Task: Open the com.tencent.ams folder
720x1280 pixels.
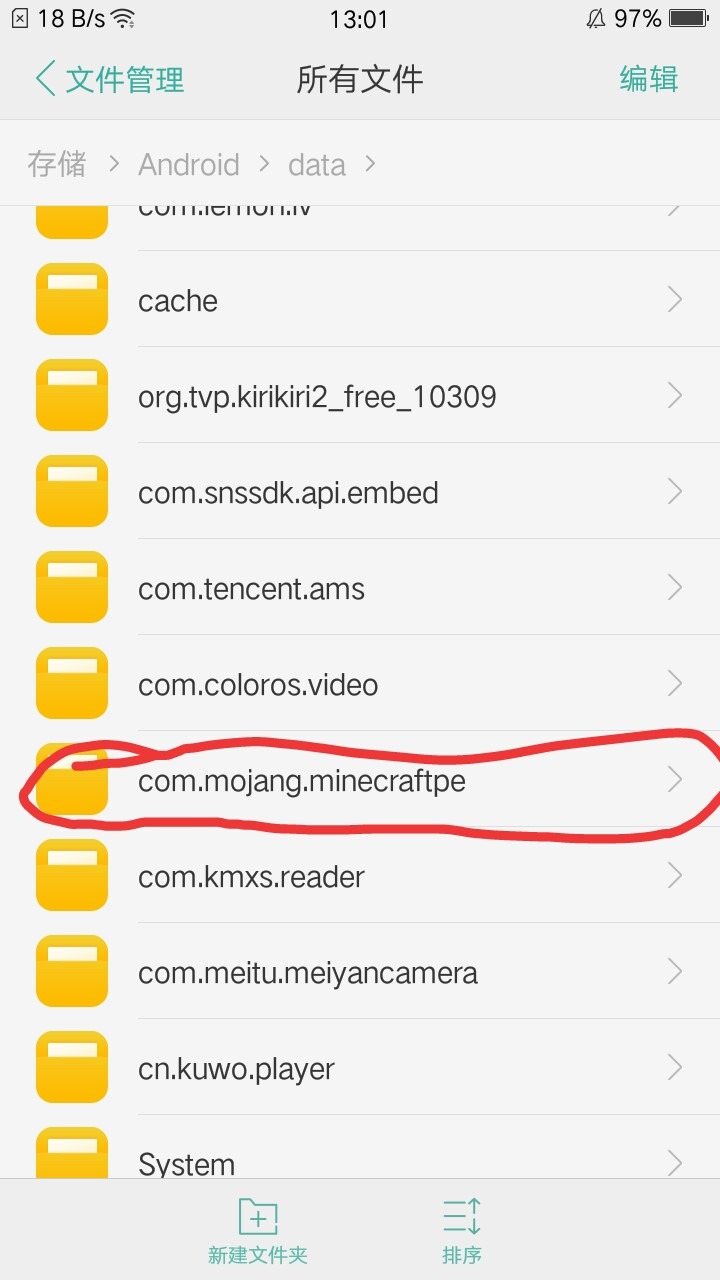Action: (360, 587)
